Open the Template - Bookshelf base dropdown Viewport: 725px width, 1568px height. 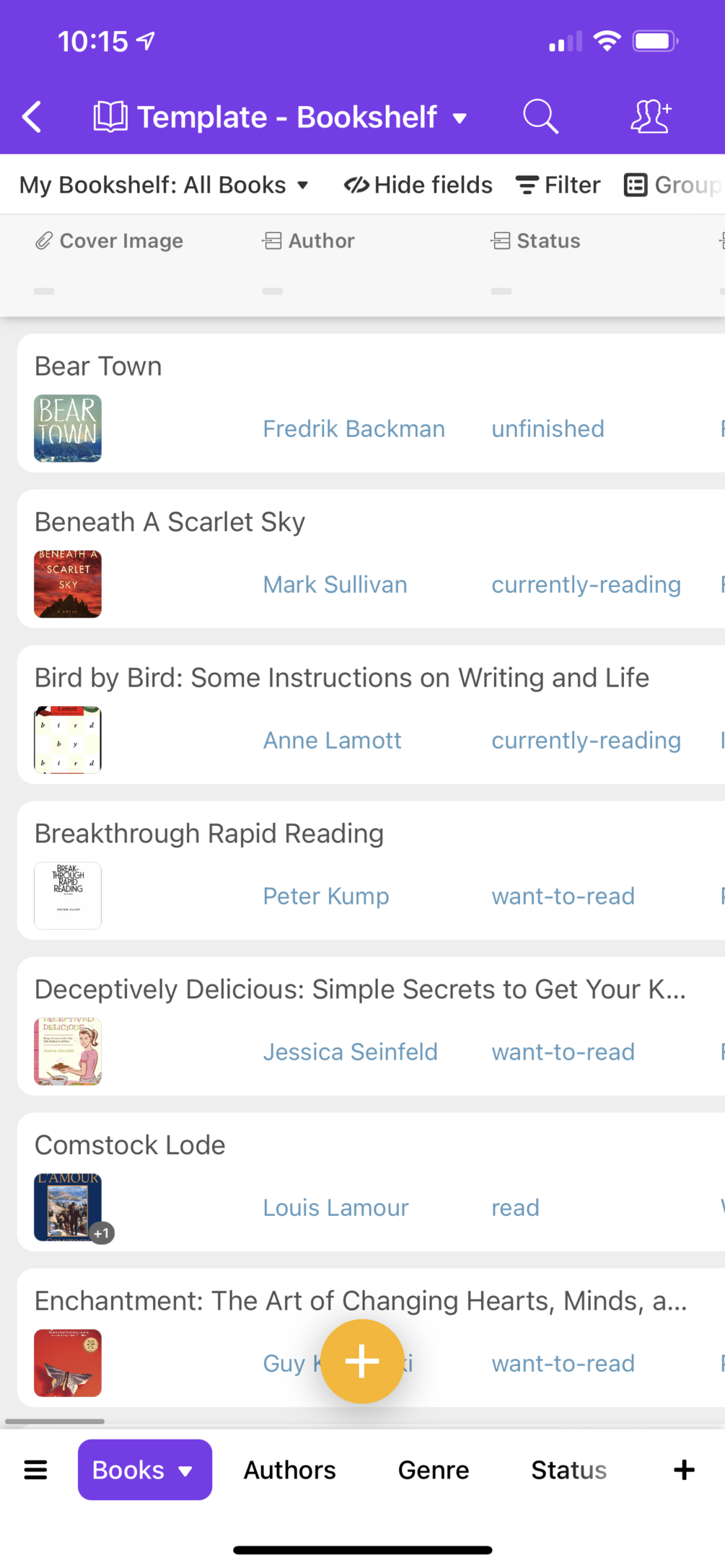[x=281, y=117]
